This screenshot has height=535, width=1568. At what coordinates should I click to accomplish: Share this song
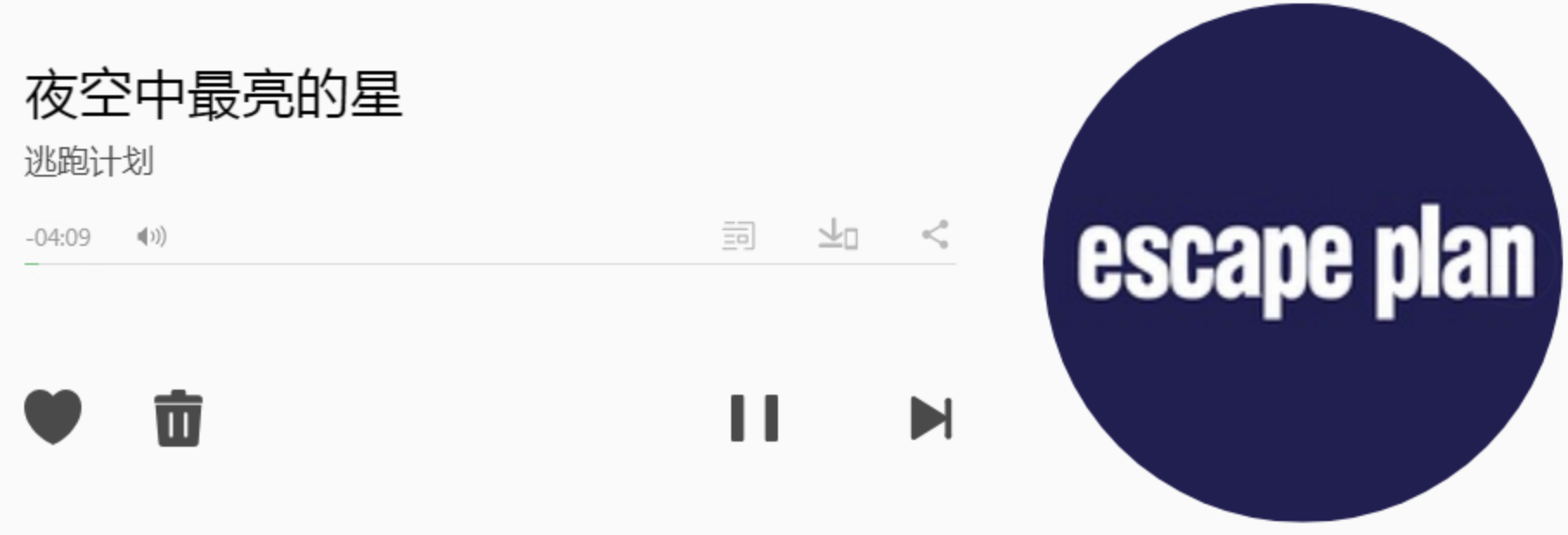click(935, 235)
